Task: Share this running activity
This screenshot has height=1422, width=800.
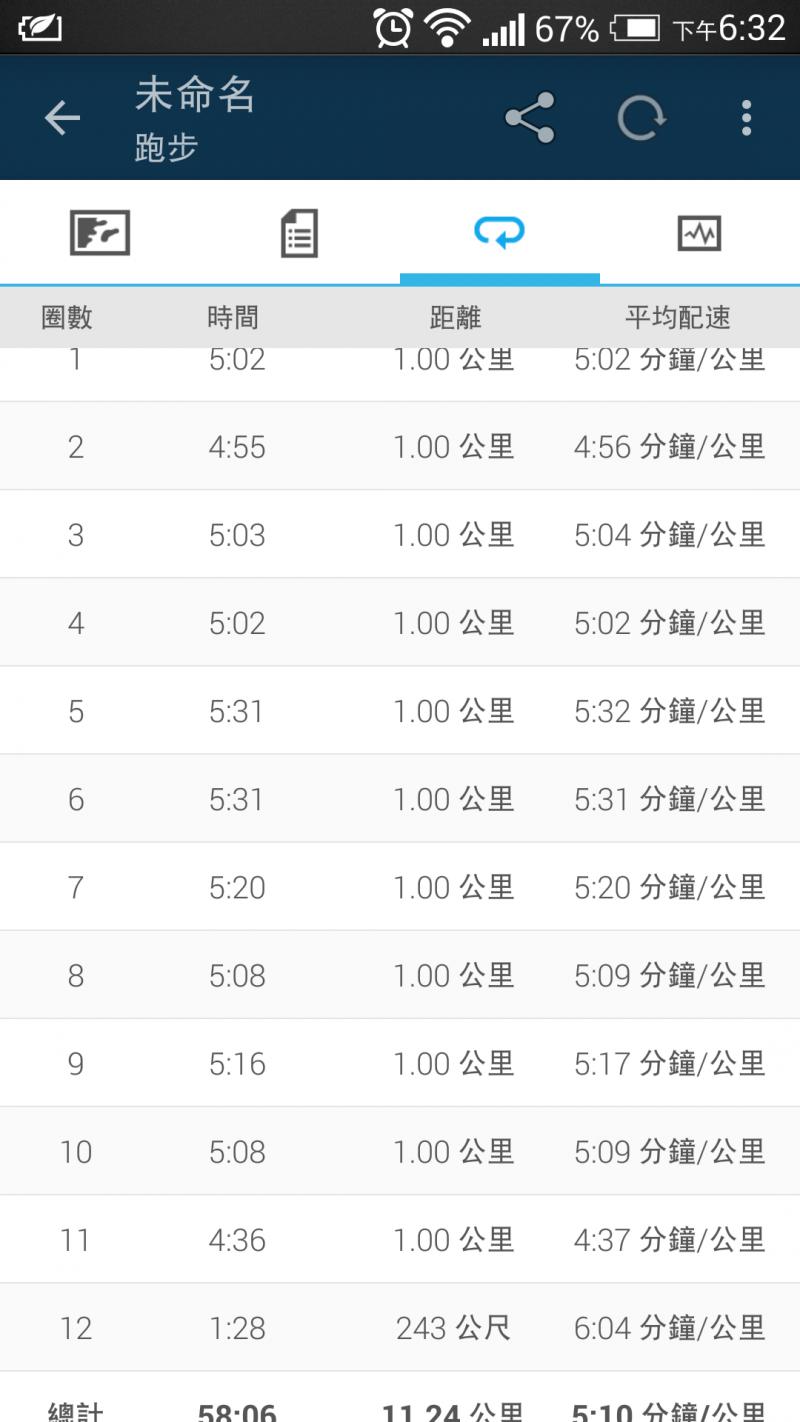Action: 529,118
